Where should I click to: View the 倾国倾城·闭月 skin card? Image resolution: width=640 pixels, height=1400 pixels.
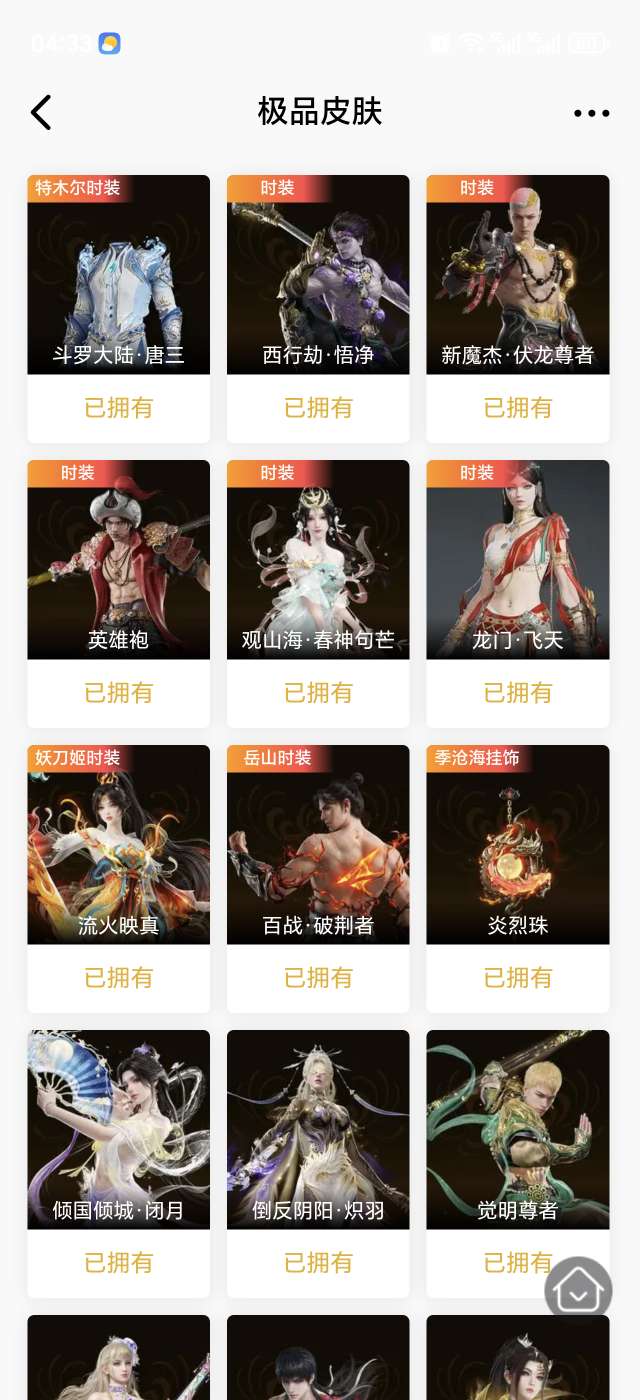[118, 1130]
